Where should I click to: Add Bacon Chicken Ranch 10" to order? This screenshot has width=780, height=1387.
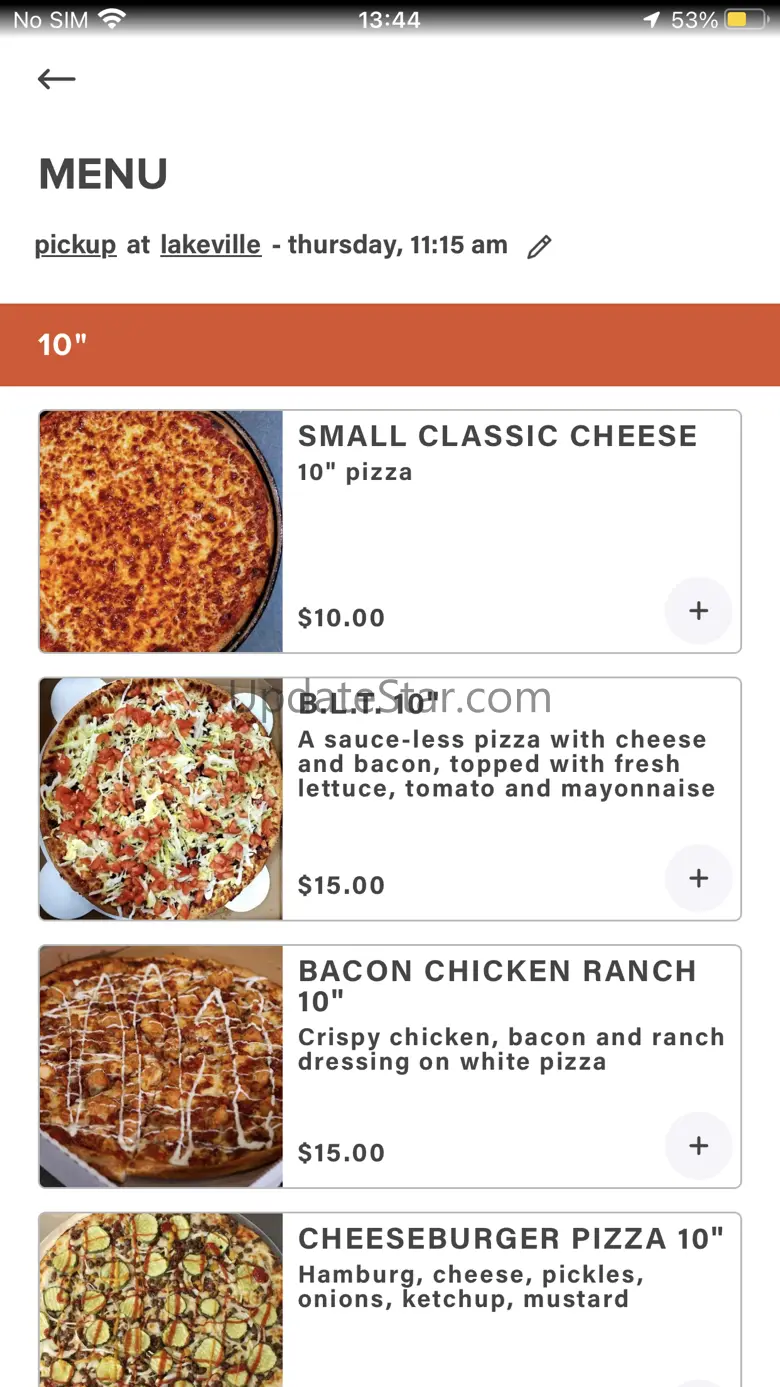point(698,1146)
